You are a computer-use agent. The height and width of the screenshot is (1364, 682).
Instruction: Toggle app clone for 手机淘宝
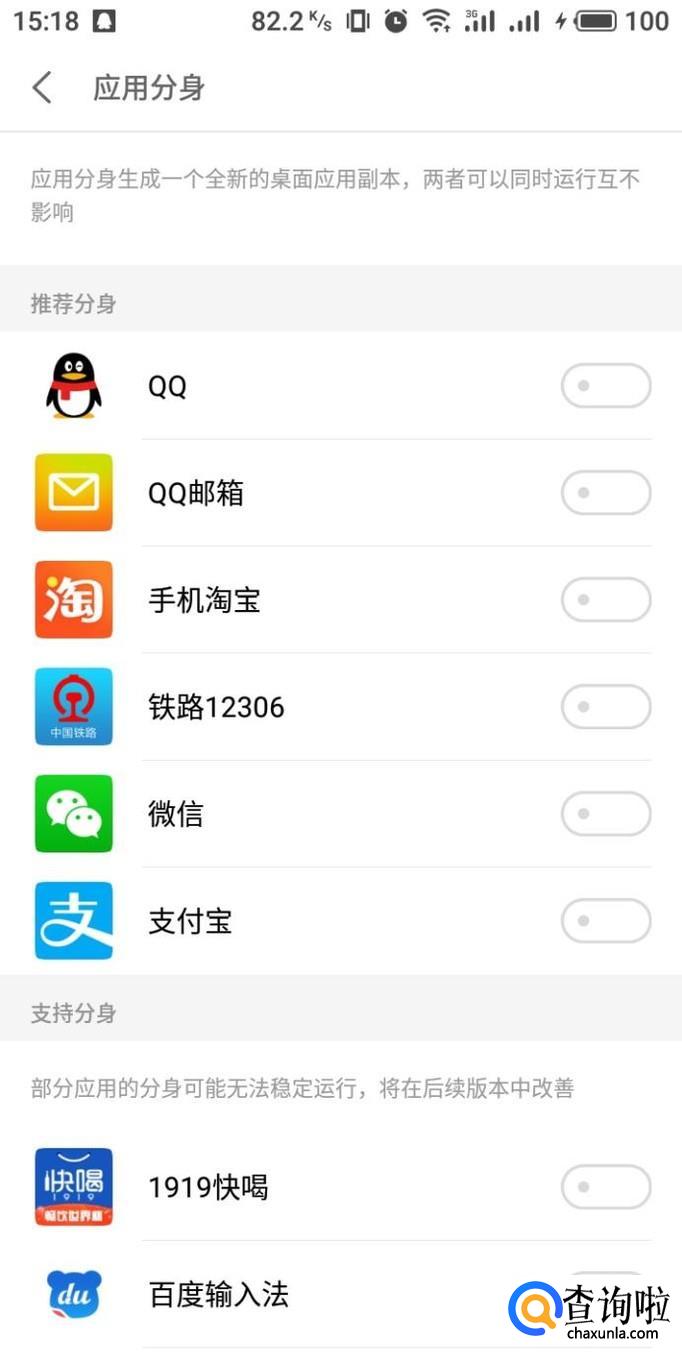click(606, 600)
